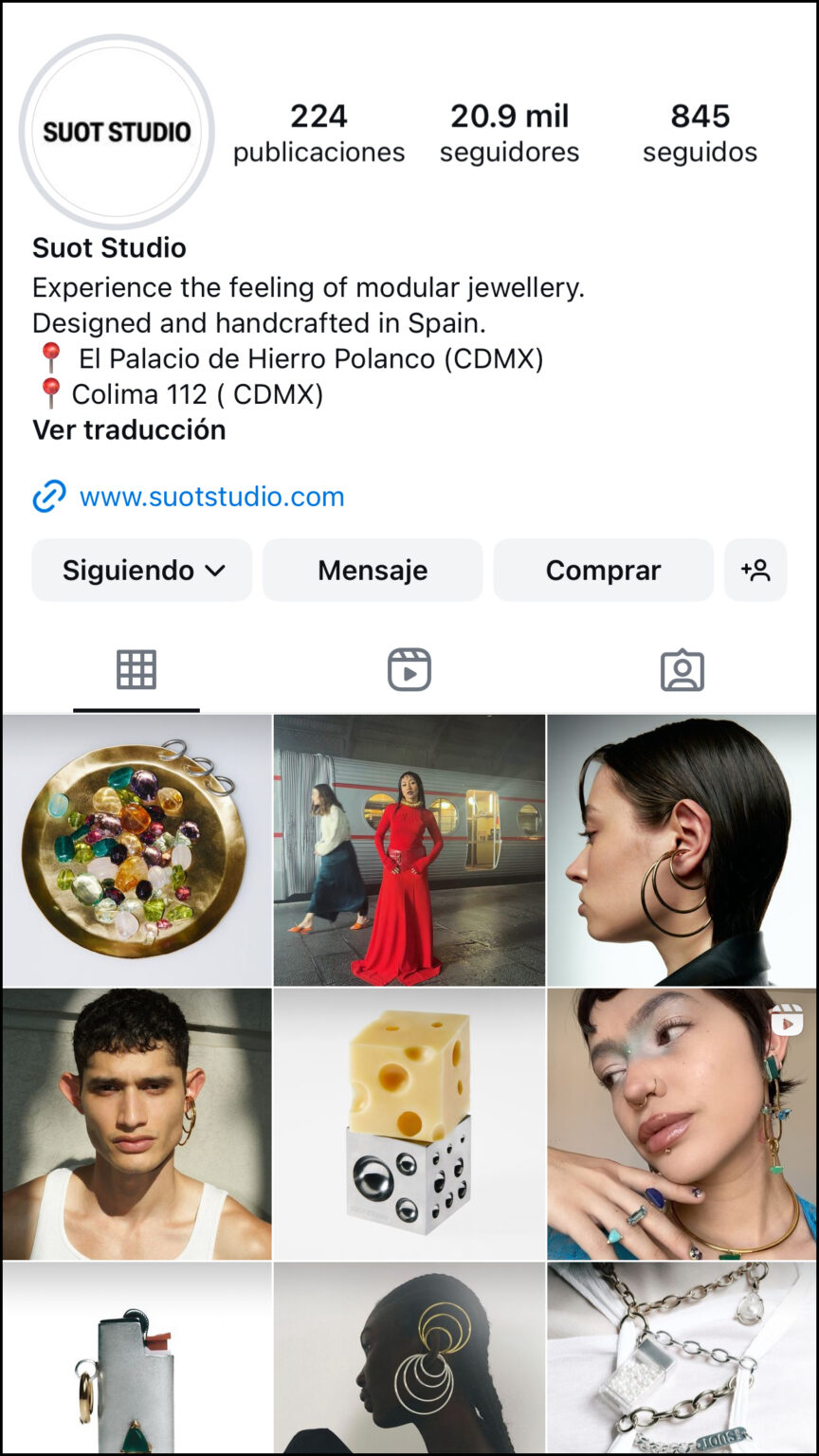This screenshot has width=819, height=1456.
Task: Open the cheese cube post thumbnail
Action: [x=409, y=1123]
